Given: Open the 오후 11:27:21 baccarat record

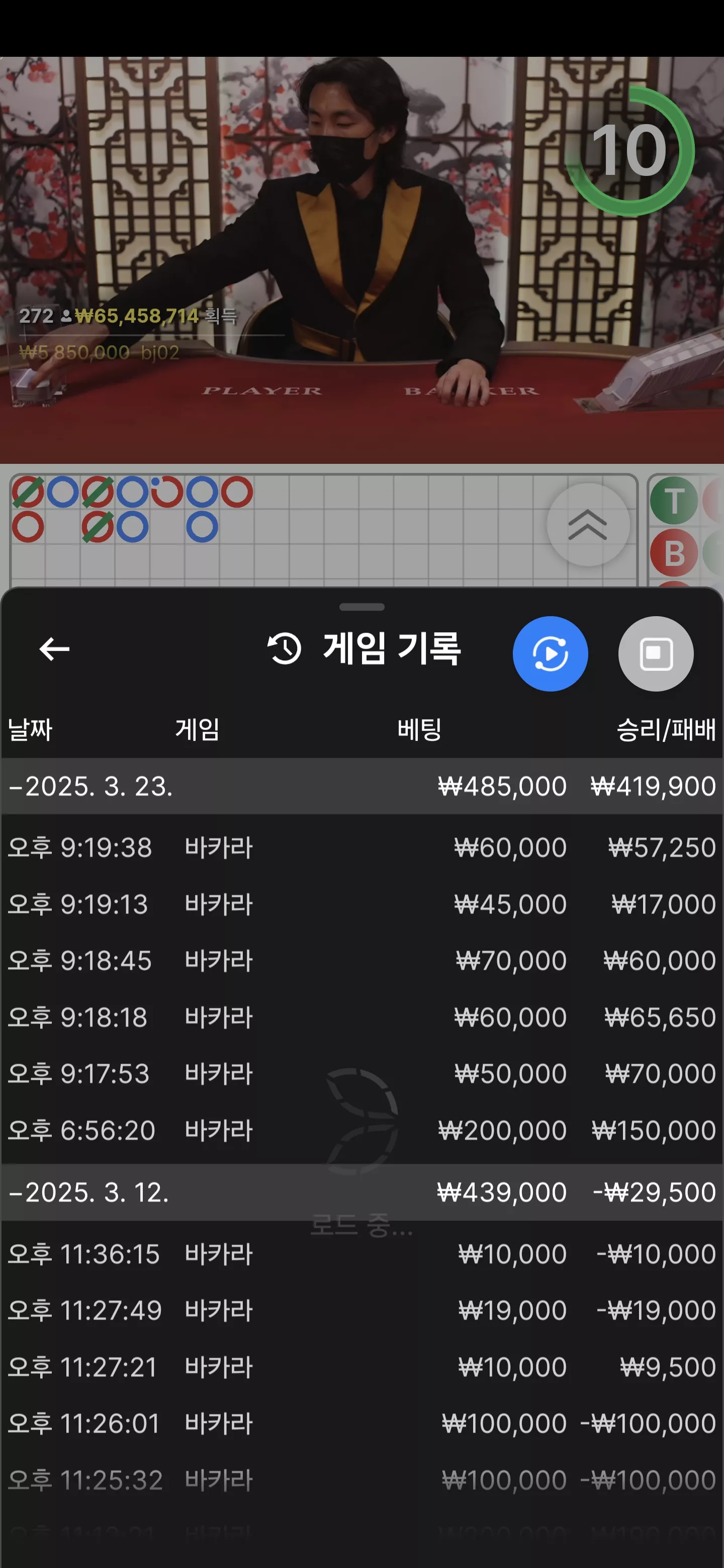Looking at the screenshot, I should (x=361, y=1367).
